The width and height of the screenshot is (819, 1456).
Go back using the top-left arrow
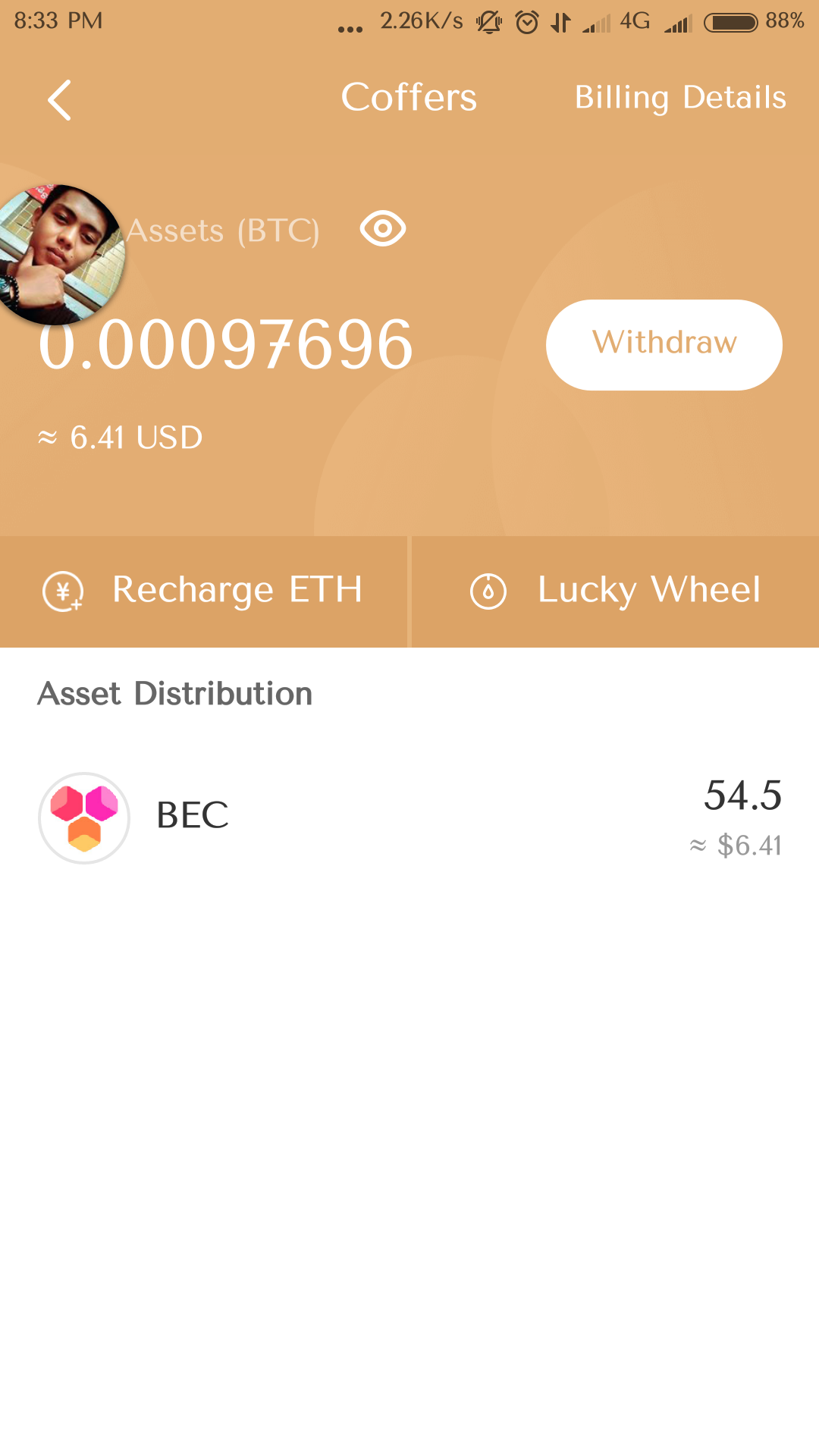(x=59, y=100)
